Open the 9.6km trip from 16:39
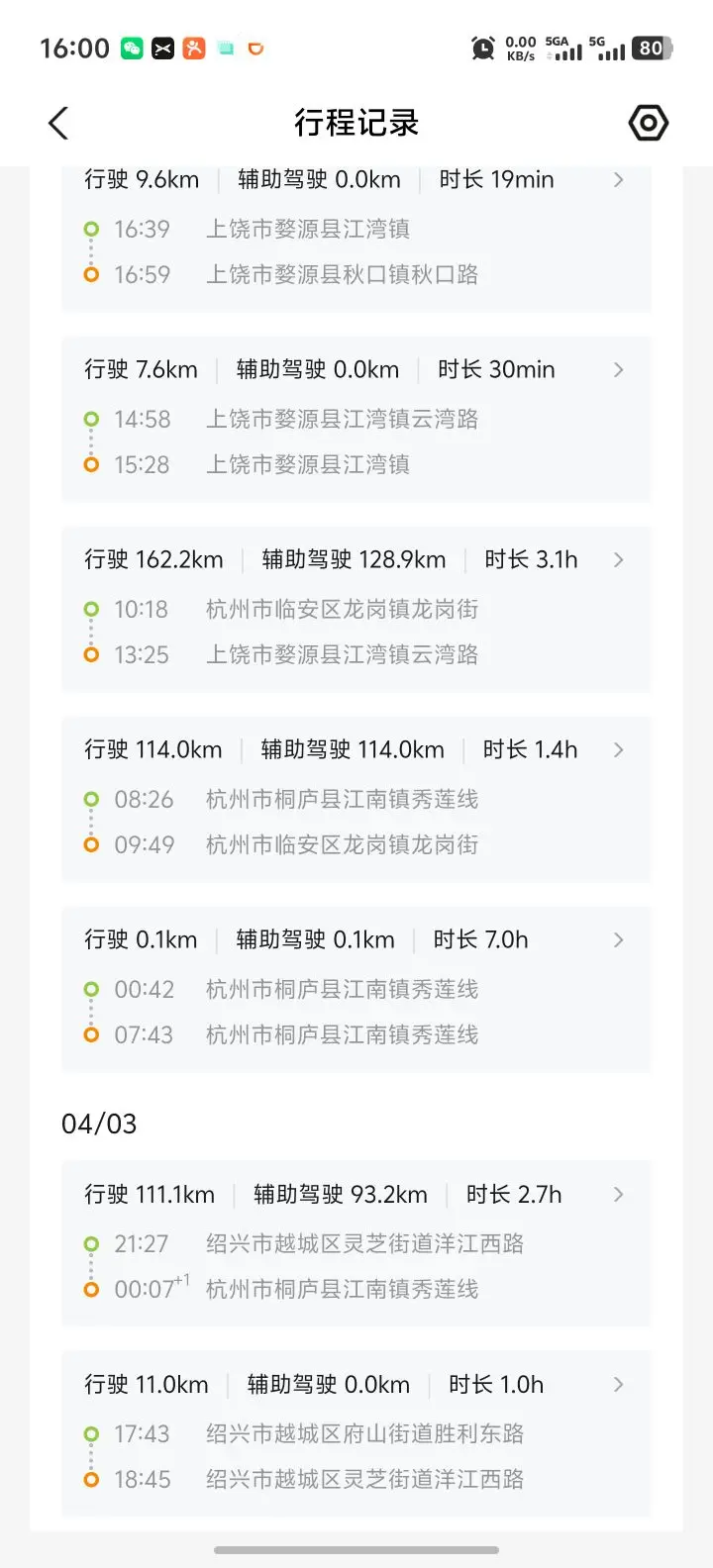The height and width of the screenshot is (1568, 713). (356, 238)
